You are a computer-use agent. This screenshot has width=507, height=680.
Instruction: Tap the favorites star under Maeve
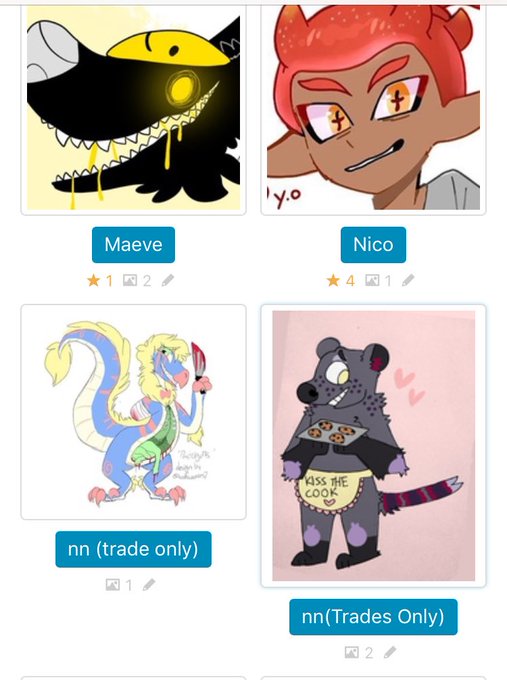click(93, 280)
